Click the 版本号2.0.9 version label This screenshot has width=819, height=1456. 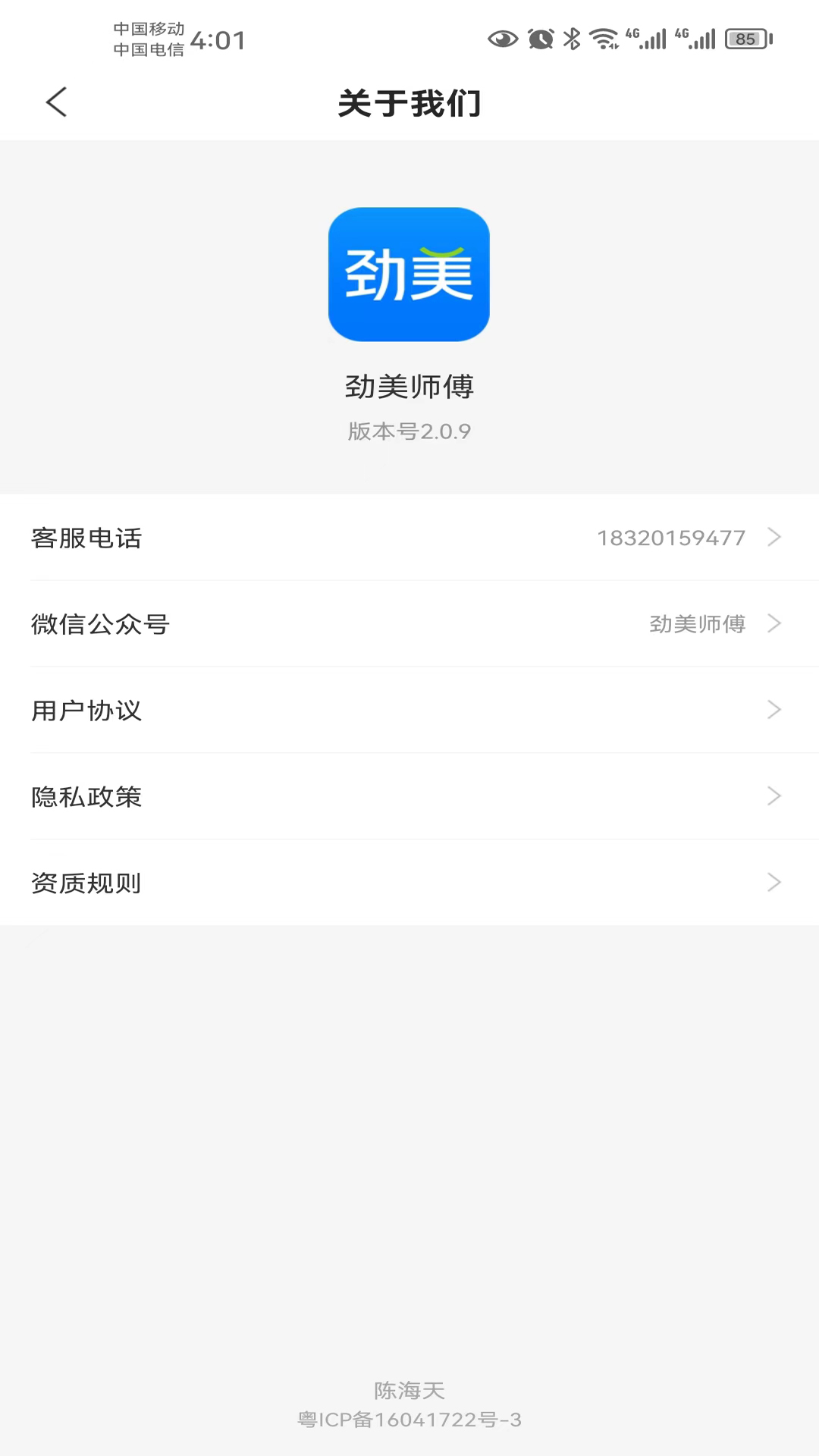click(x=409, y=430)
